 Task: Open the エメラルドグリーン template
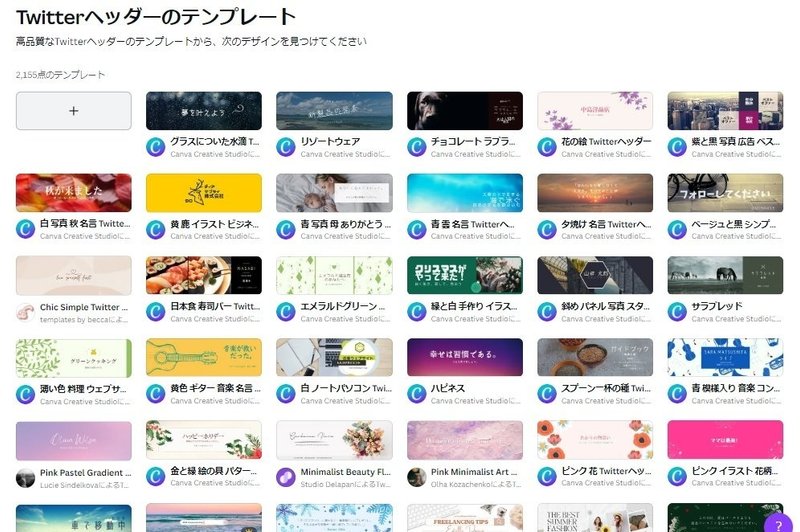[334, 275]
